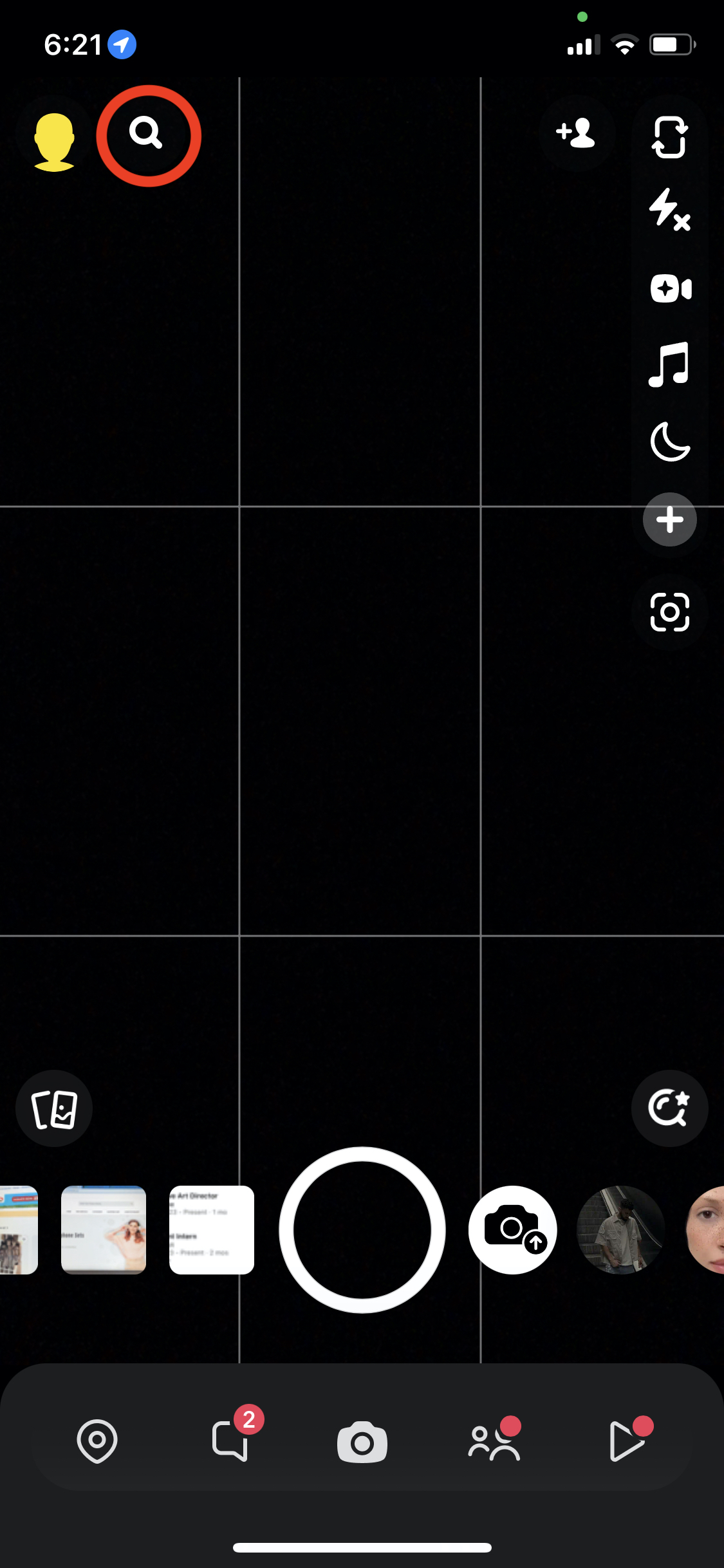Switch to the Map tab
Viewport: 724px width, 1568px height.
(x=97, y=1441)
